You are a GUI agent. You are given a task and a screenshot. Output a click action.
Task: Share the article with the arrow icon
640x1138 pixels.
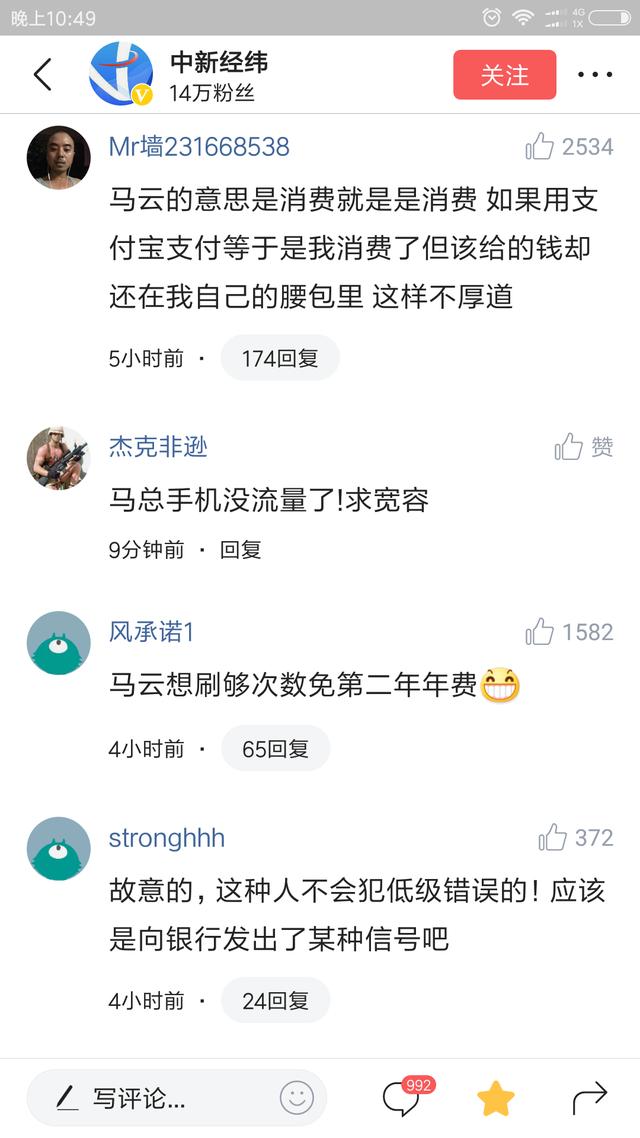(589, 1098)
